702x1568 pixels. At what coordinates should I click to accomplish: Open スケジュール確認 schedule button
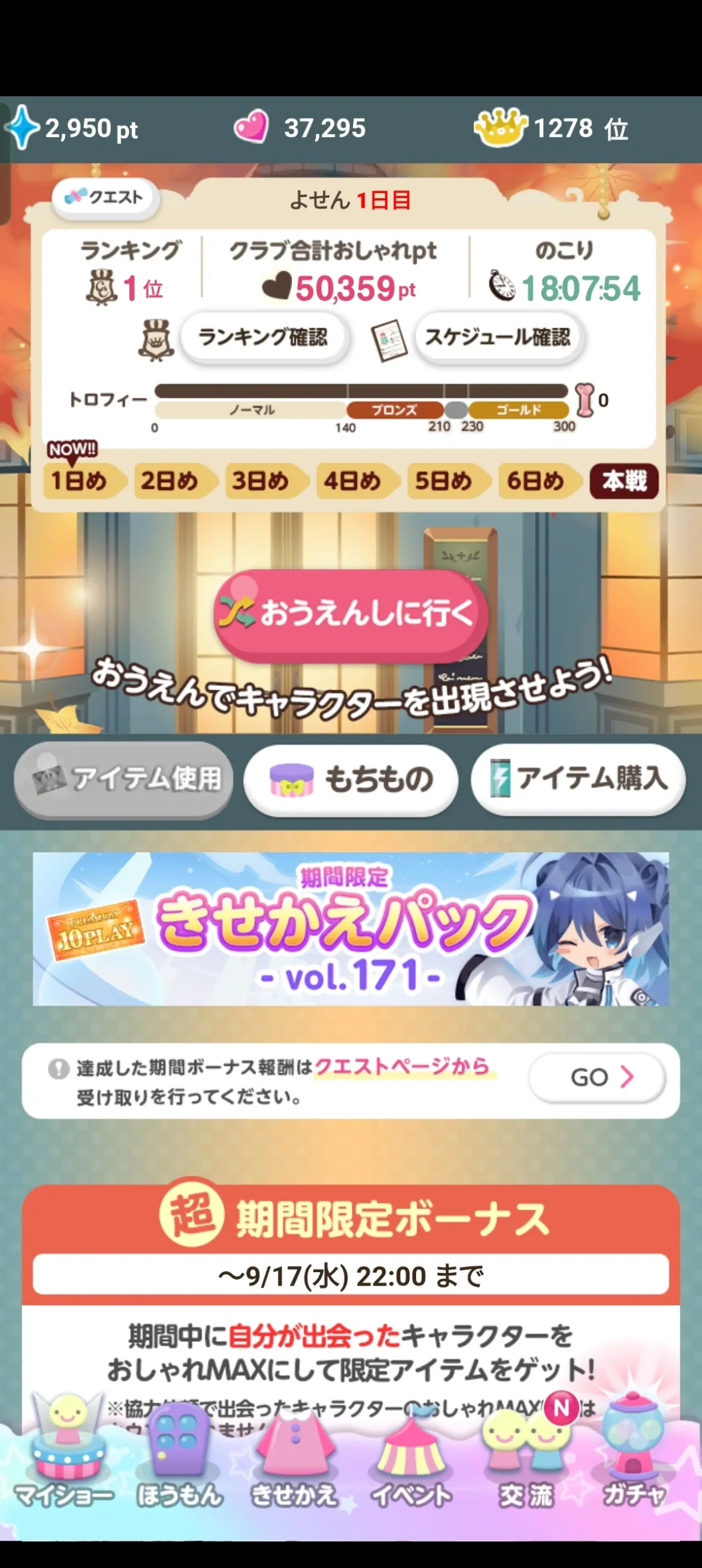pyautogui.click(x=498, y=337)
